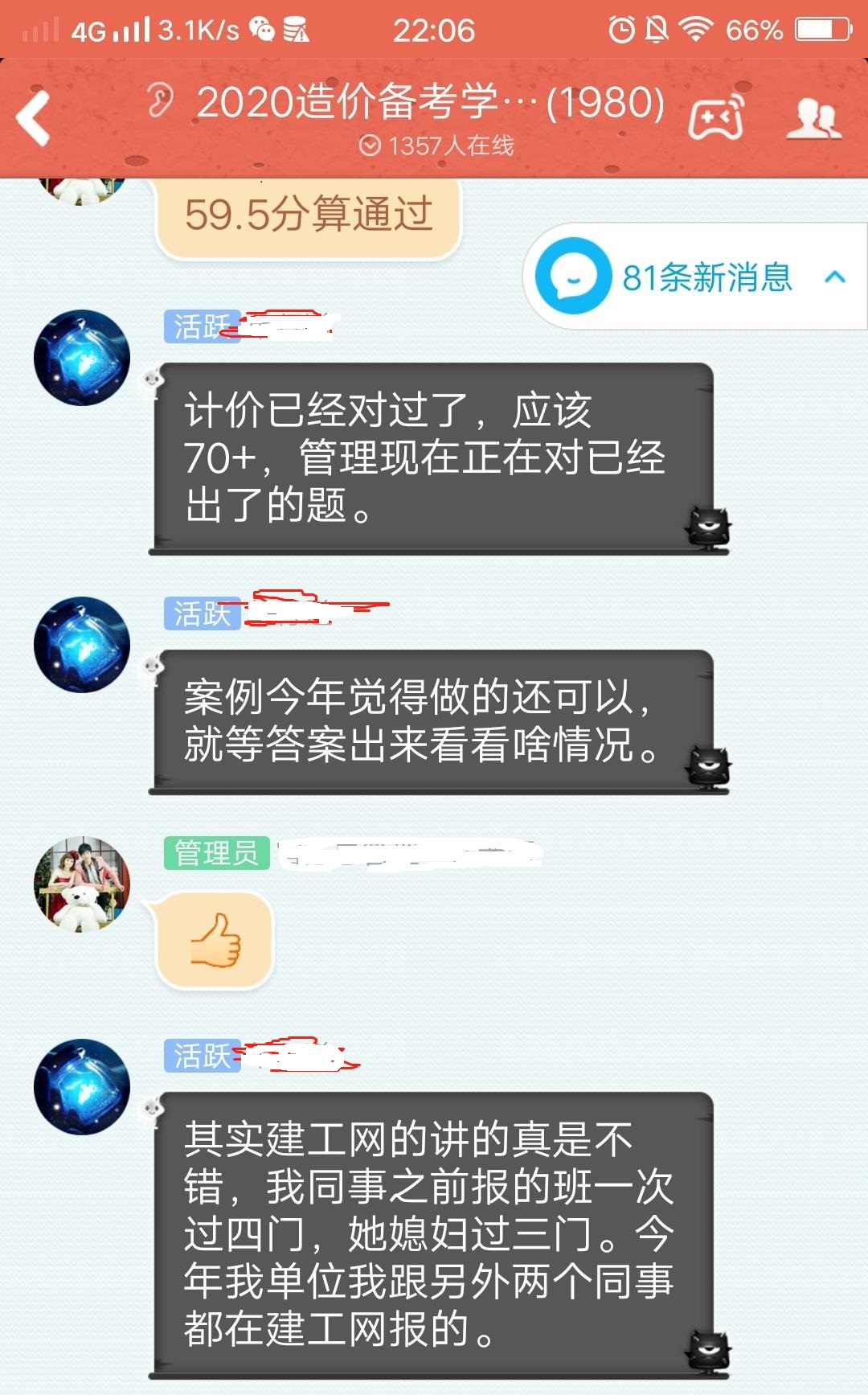
Task: Open profile of the 管理员 avatar
Action: click(x=81, y=884)
